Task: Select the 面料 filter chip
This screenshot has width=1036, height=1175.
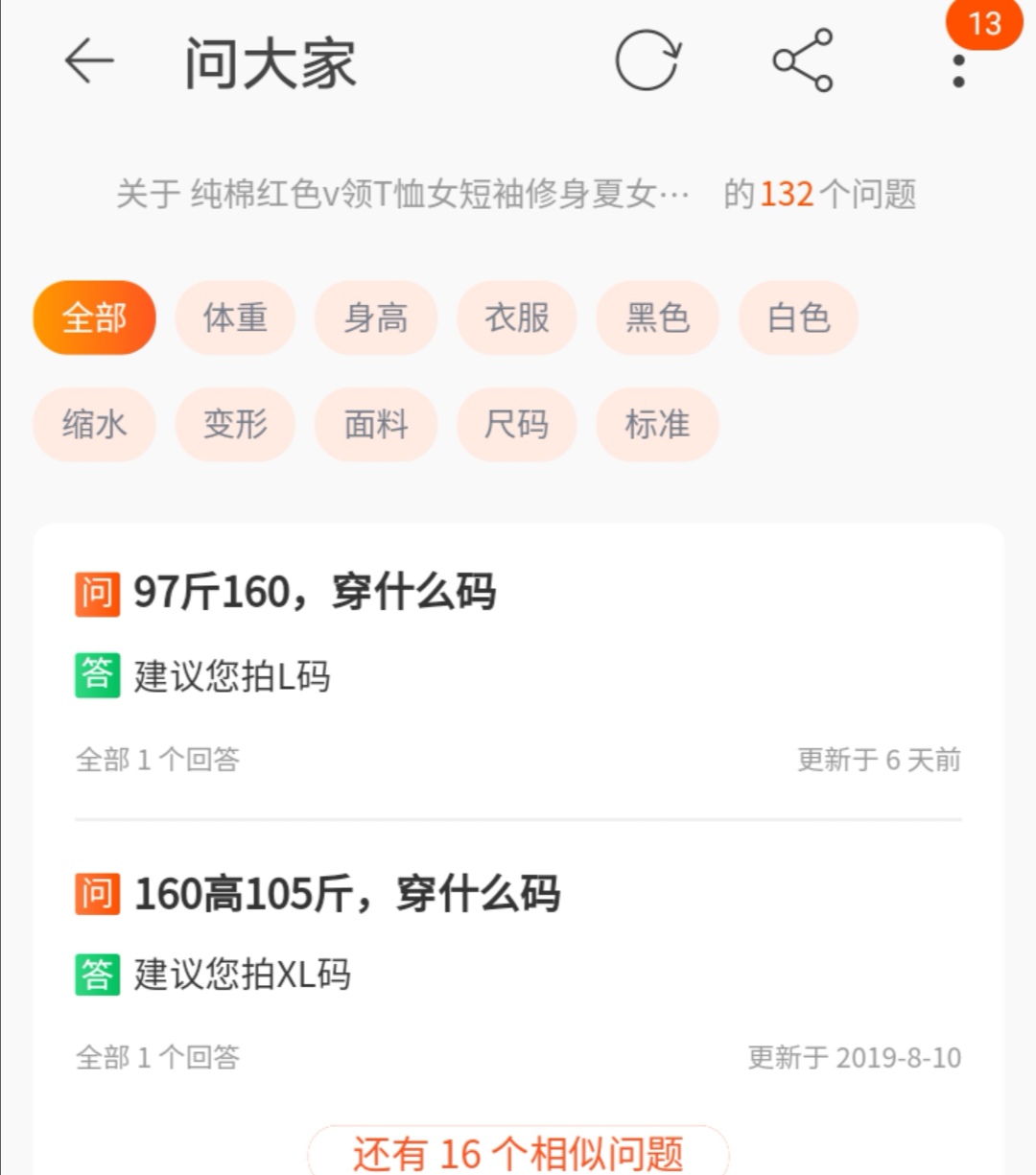Action: (x=376, y=424)
